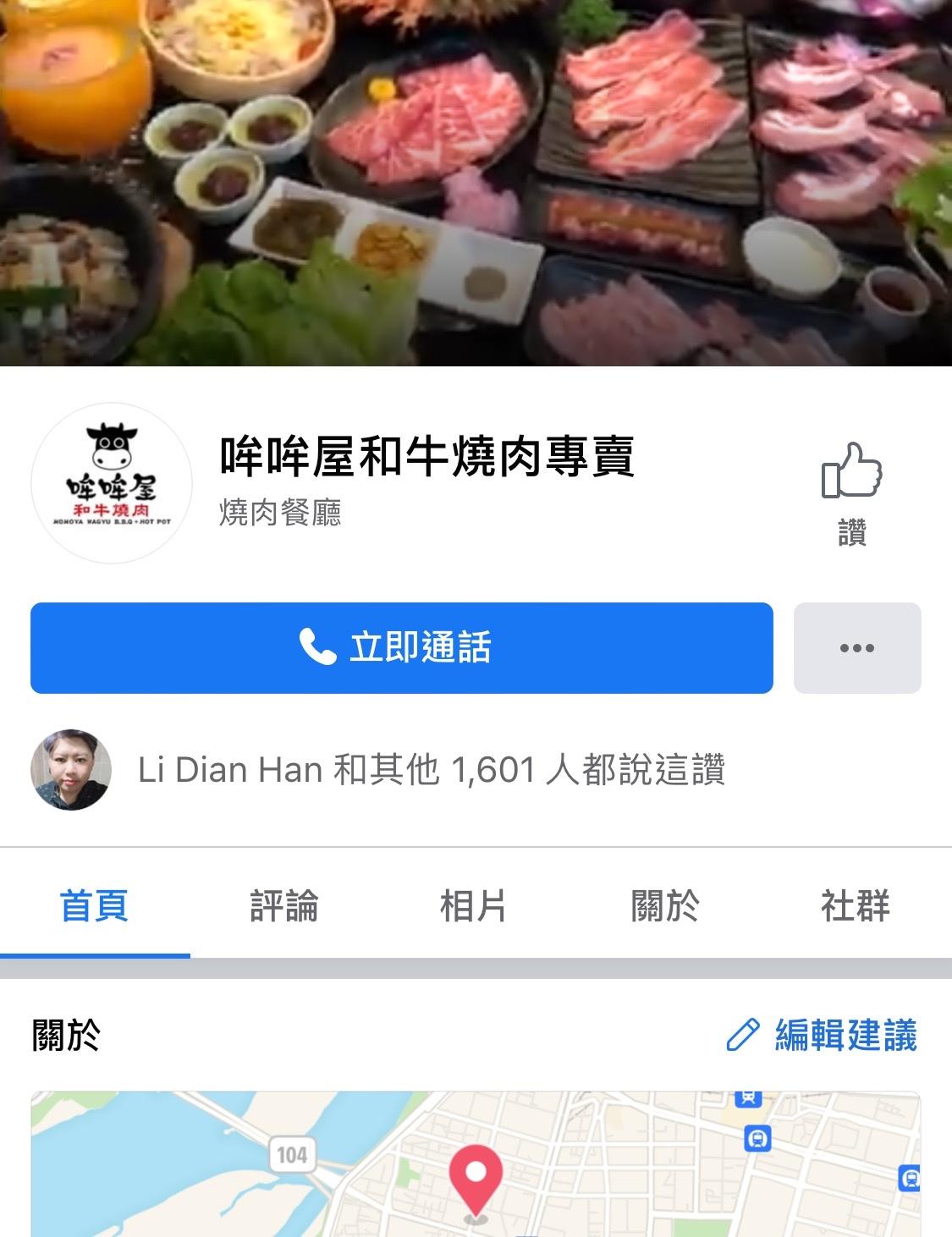Open the three-dot more options button

[x=856, y=648]
